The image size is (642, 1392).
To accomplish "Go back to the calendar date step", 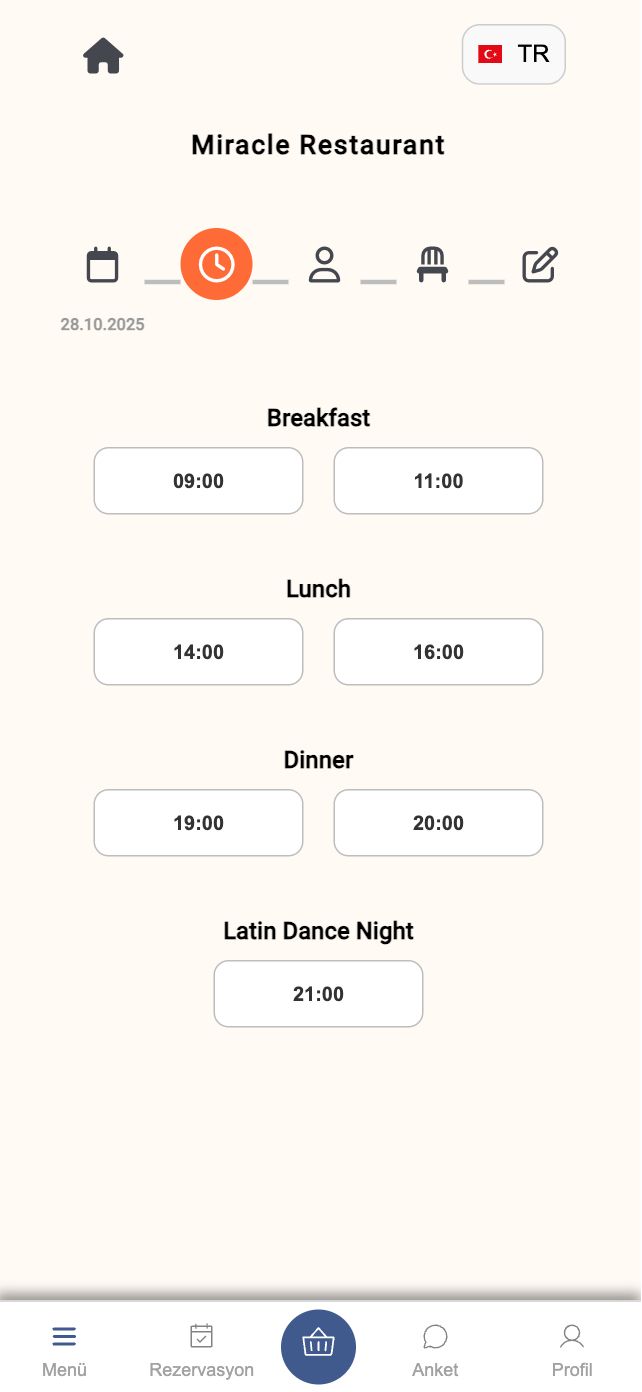I will click(103, 265).
